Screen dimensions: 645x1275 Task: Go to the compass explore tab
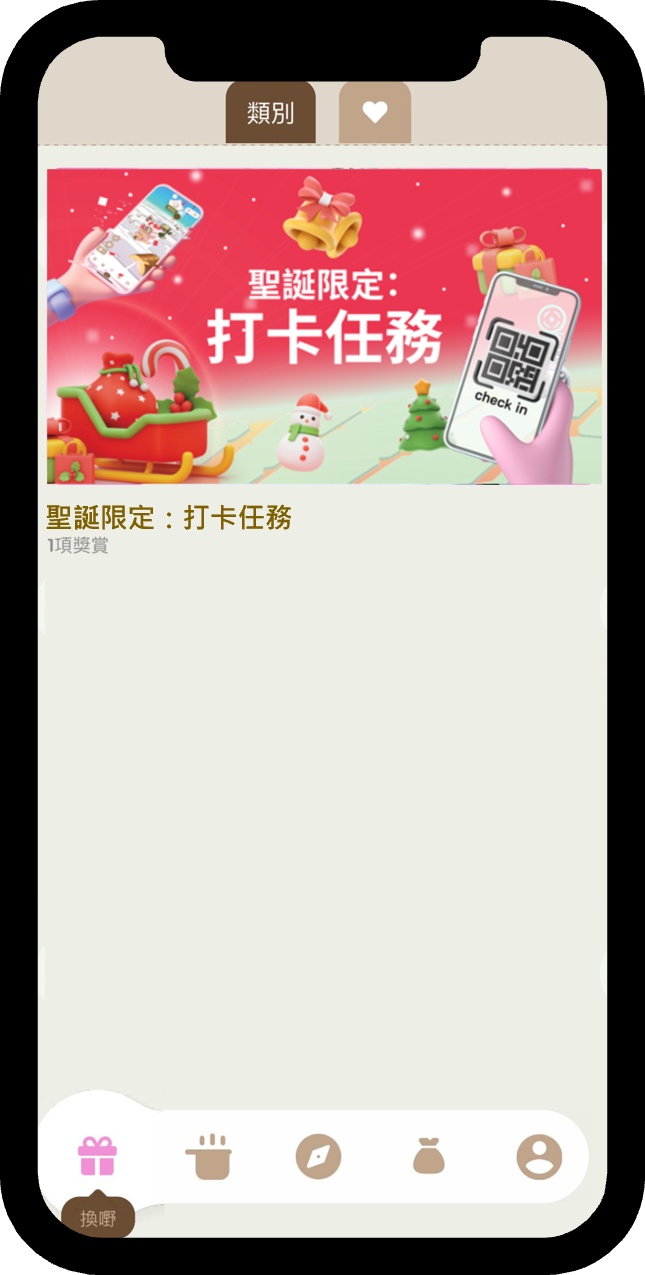[x=318, y=1157]
